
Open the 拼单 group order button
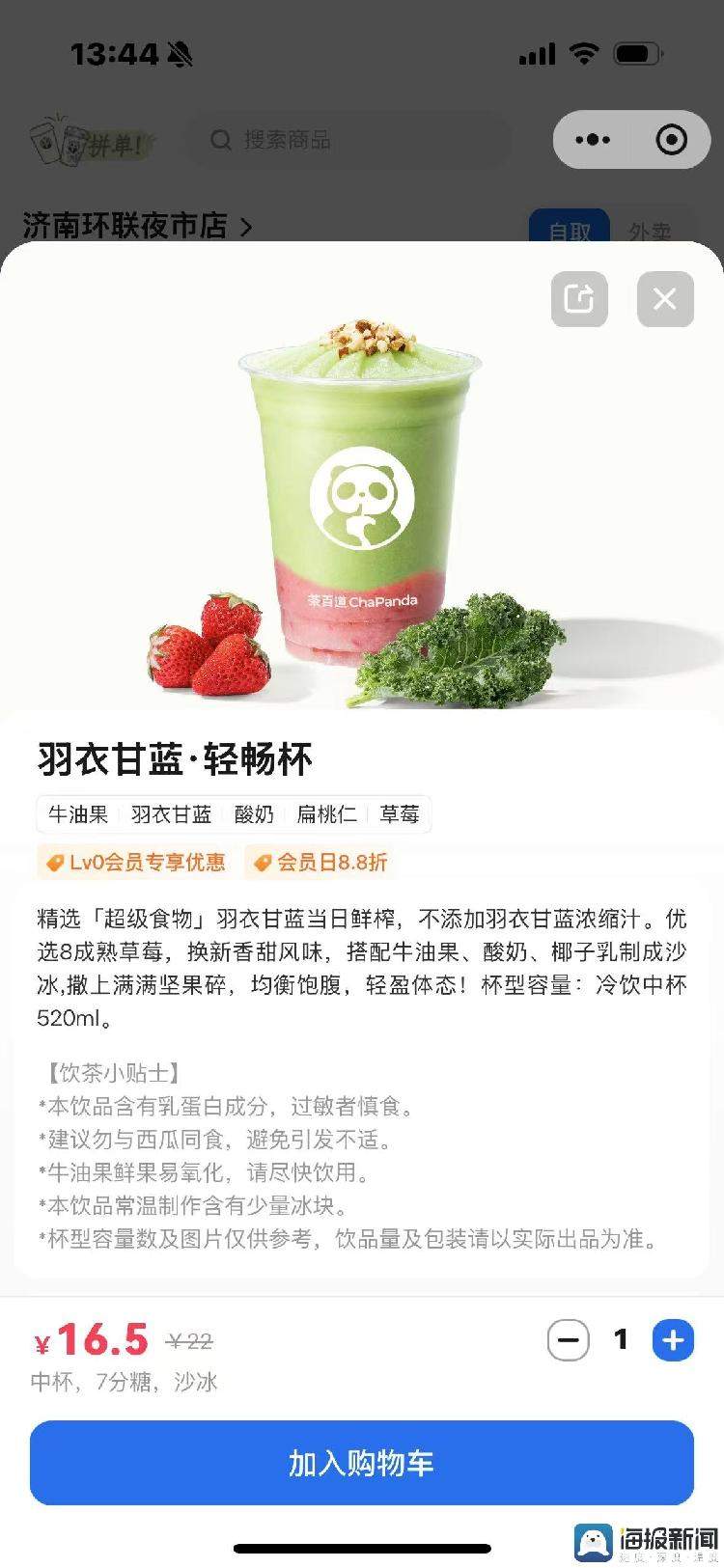[92, 143]
